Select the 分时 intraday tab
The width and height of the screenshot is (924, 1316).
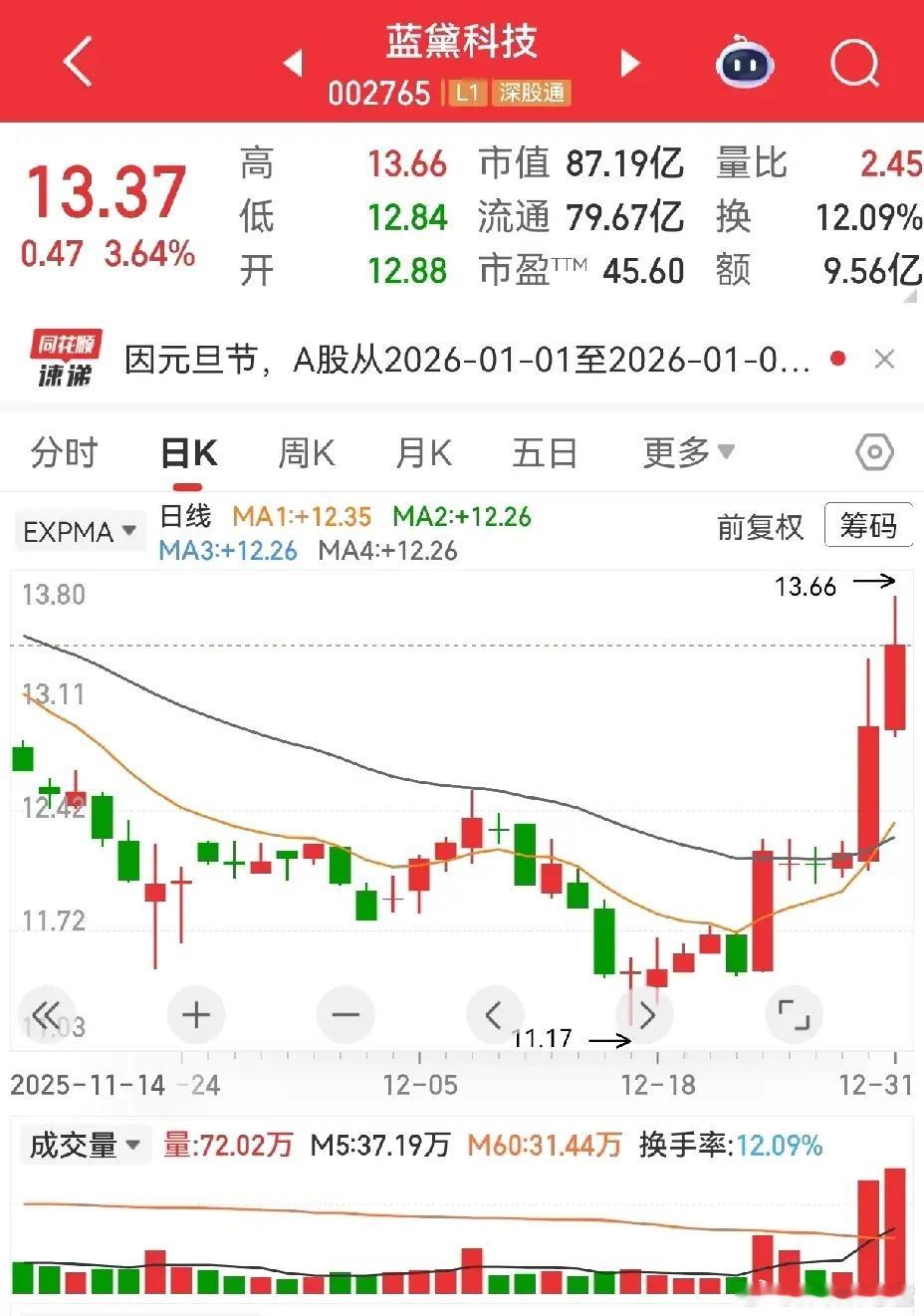click(x=64, y=451)
